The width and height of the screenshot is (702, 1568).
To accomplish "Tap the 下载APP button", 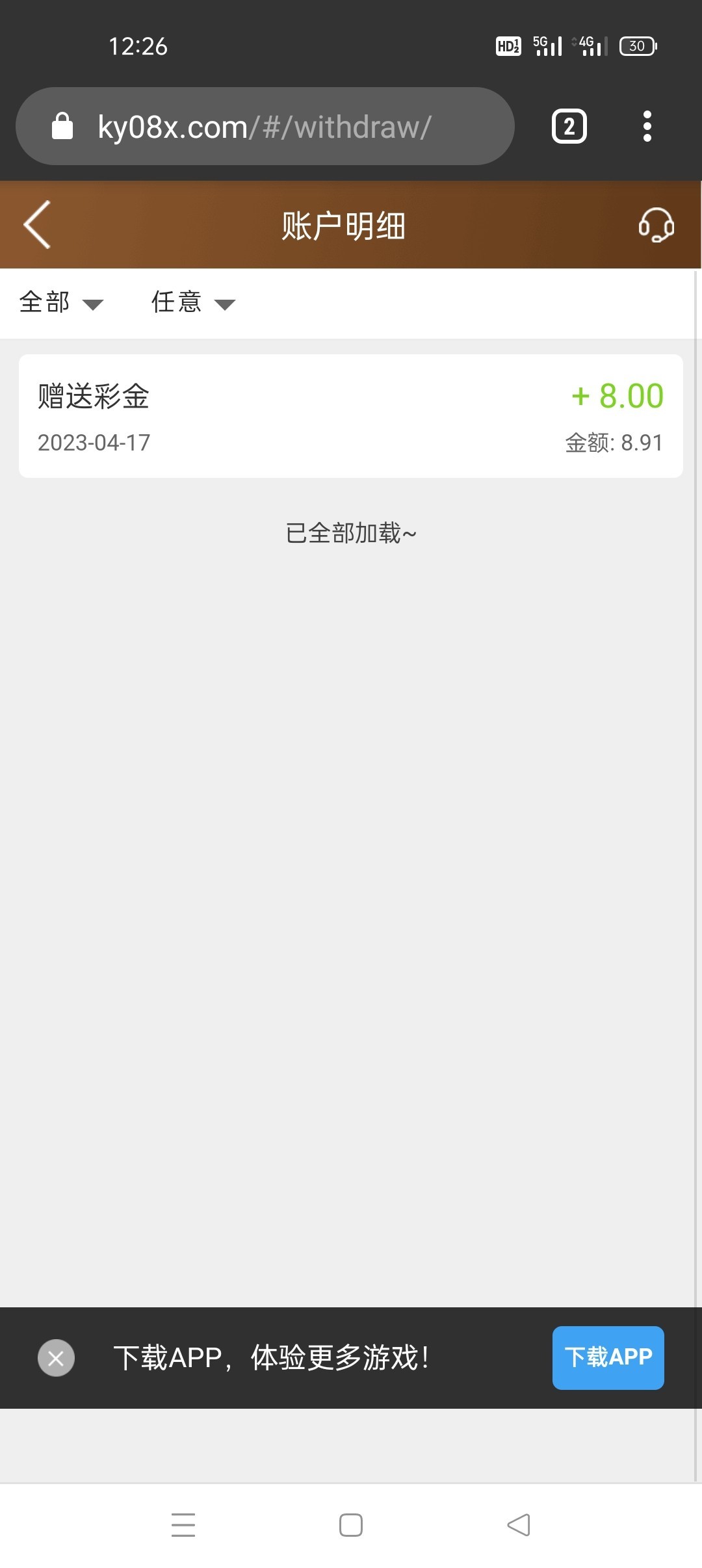I will coord(608,1357).
